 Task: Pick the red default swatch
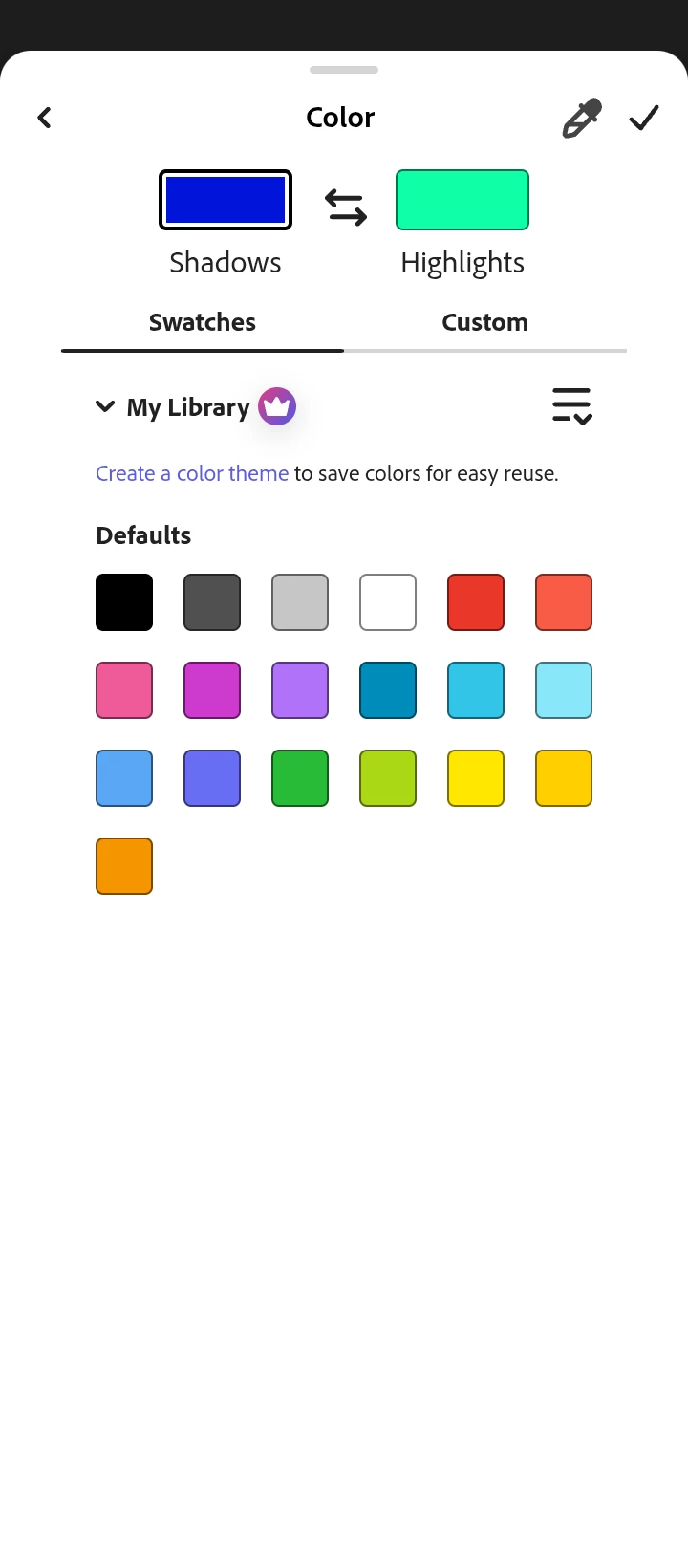tap(476, 602)
